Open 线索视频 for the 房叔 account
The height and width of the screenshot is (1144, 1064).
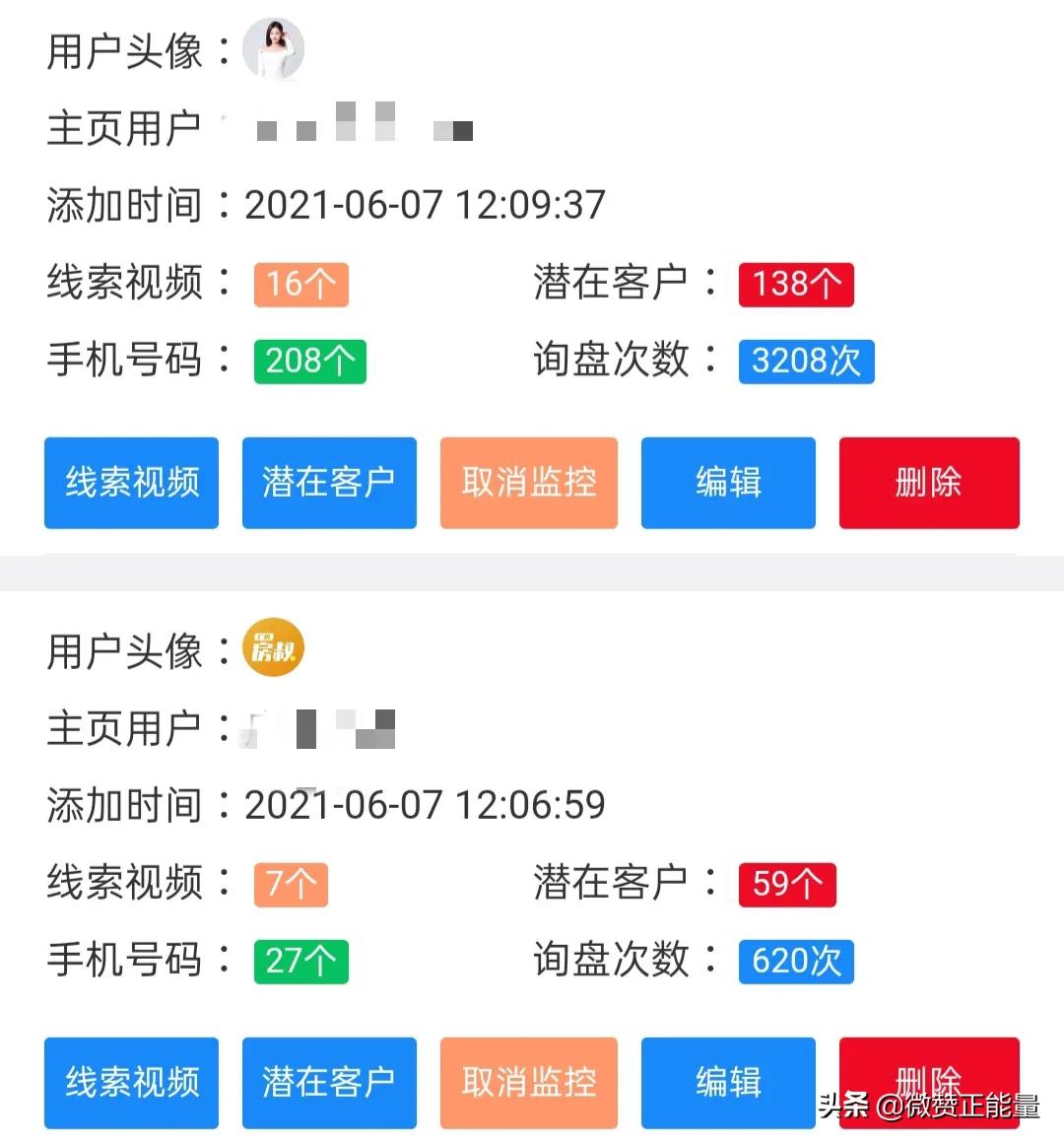131,1083
